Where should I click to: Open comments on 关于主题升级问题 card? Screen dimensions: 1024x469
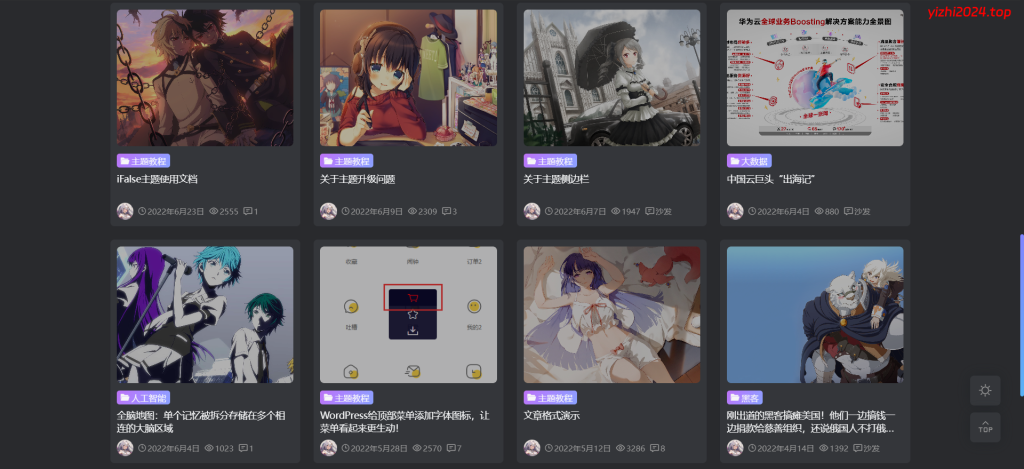click(449, 212)
